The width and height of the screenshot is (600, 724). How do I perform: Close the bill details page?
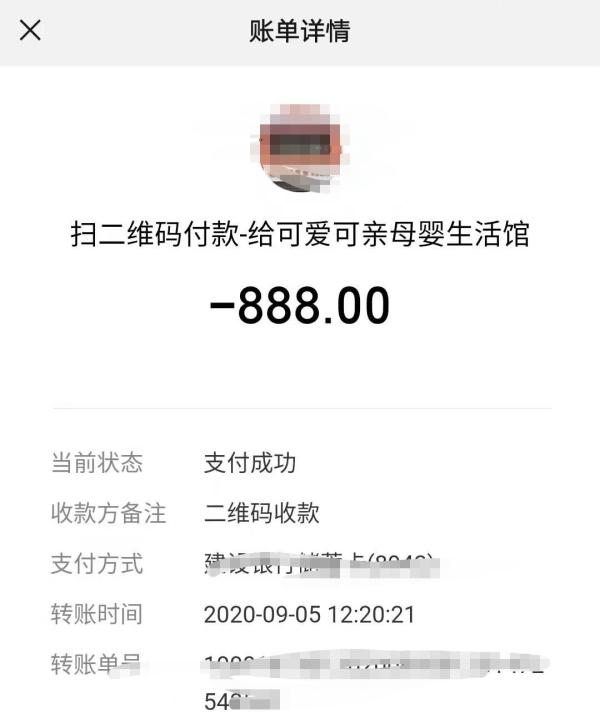(31, 30)
